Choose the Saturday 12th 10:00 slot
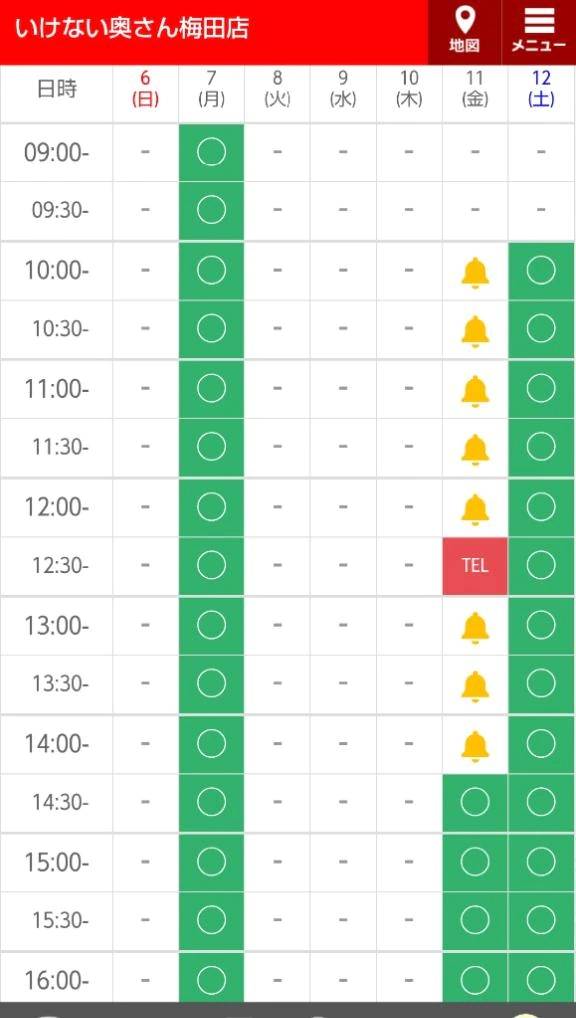Screen dimensions: 576x1018 tap(541, 271)
